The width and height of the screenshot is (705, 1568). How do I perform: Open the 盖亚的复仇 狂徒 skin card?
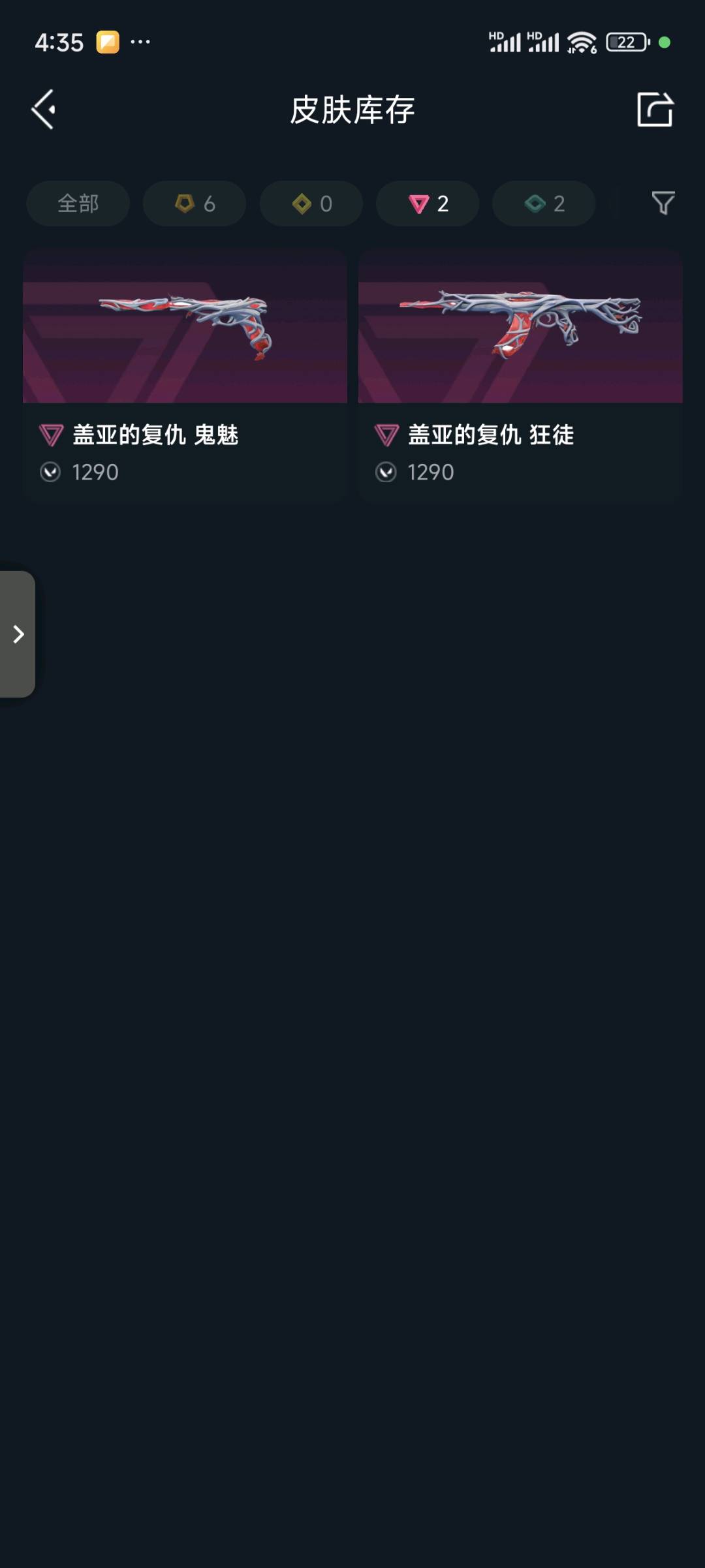tap(520, 375)
